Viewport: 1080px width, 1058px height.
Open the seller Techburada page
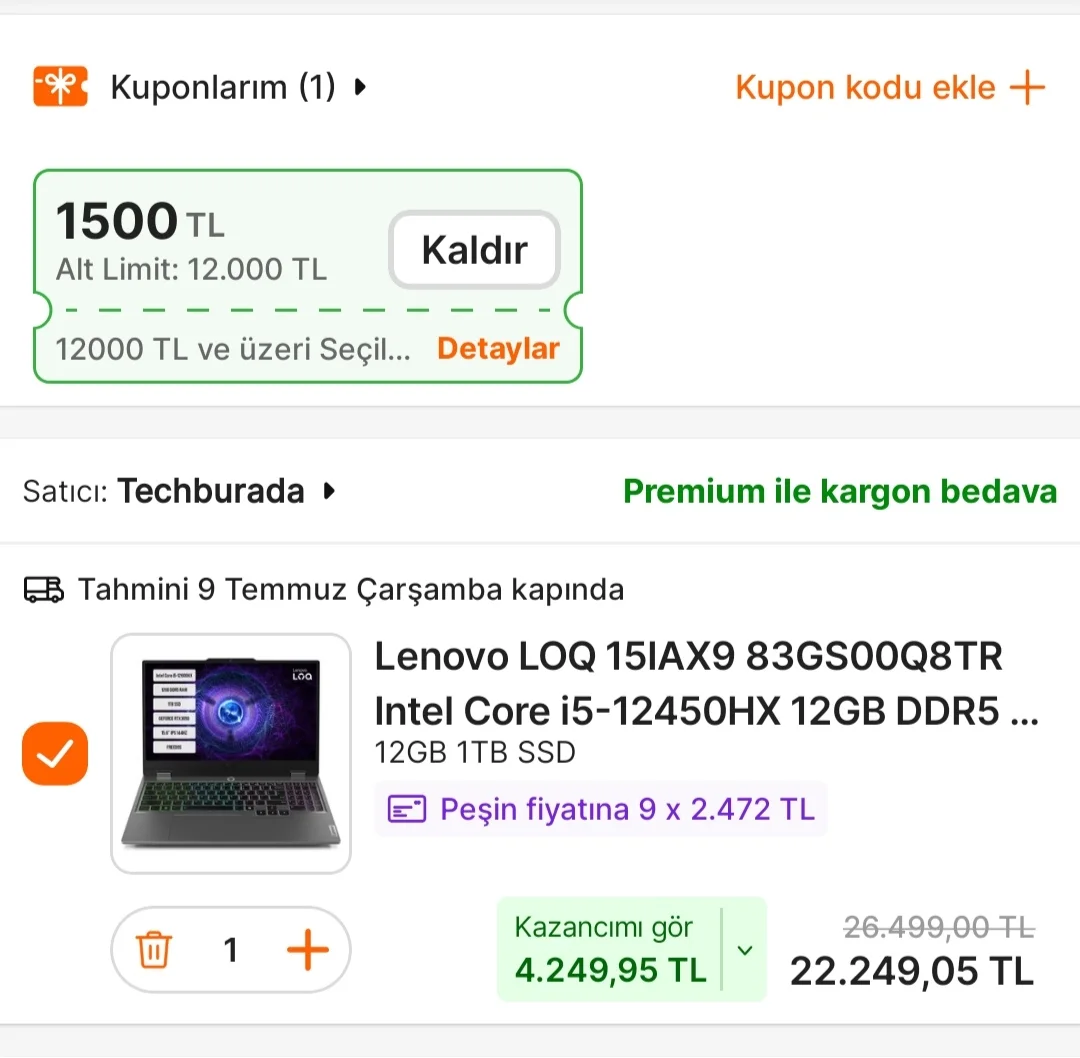tap(212, 491)
